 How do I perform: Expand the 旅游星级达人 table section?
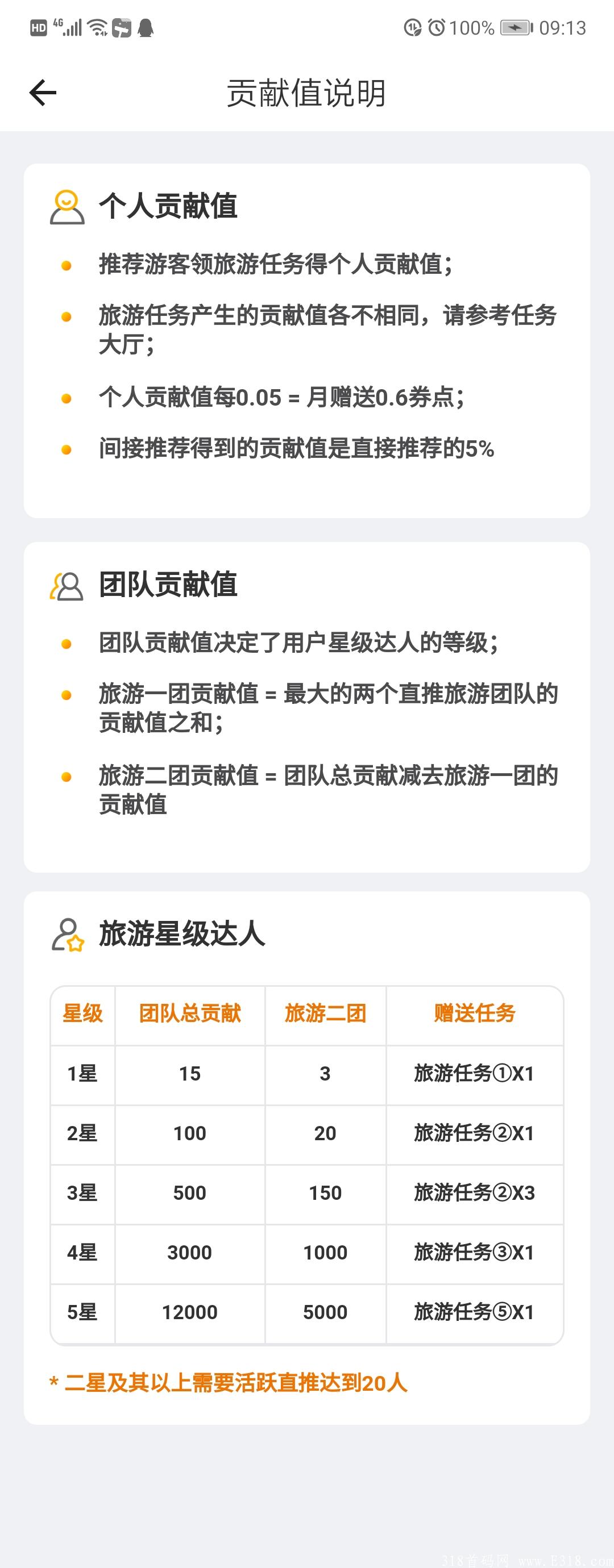[x=307, y=1157]
